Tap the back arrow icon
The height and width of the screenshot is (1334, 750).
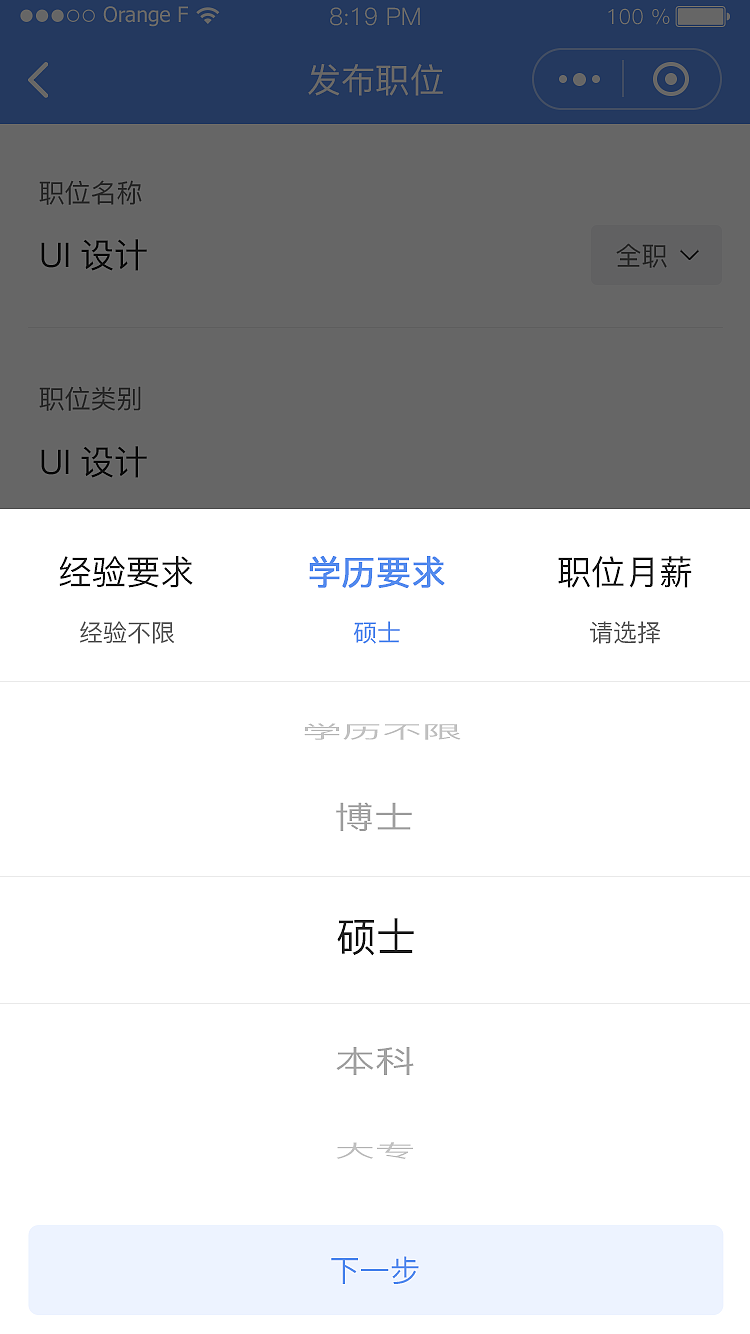pos(38,80)
